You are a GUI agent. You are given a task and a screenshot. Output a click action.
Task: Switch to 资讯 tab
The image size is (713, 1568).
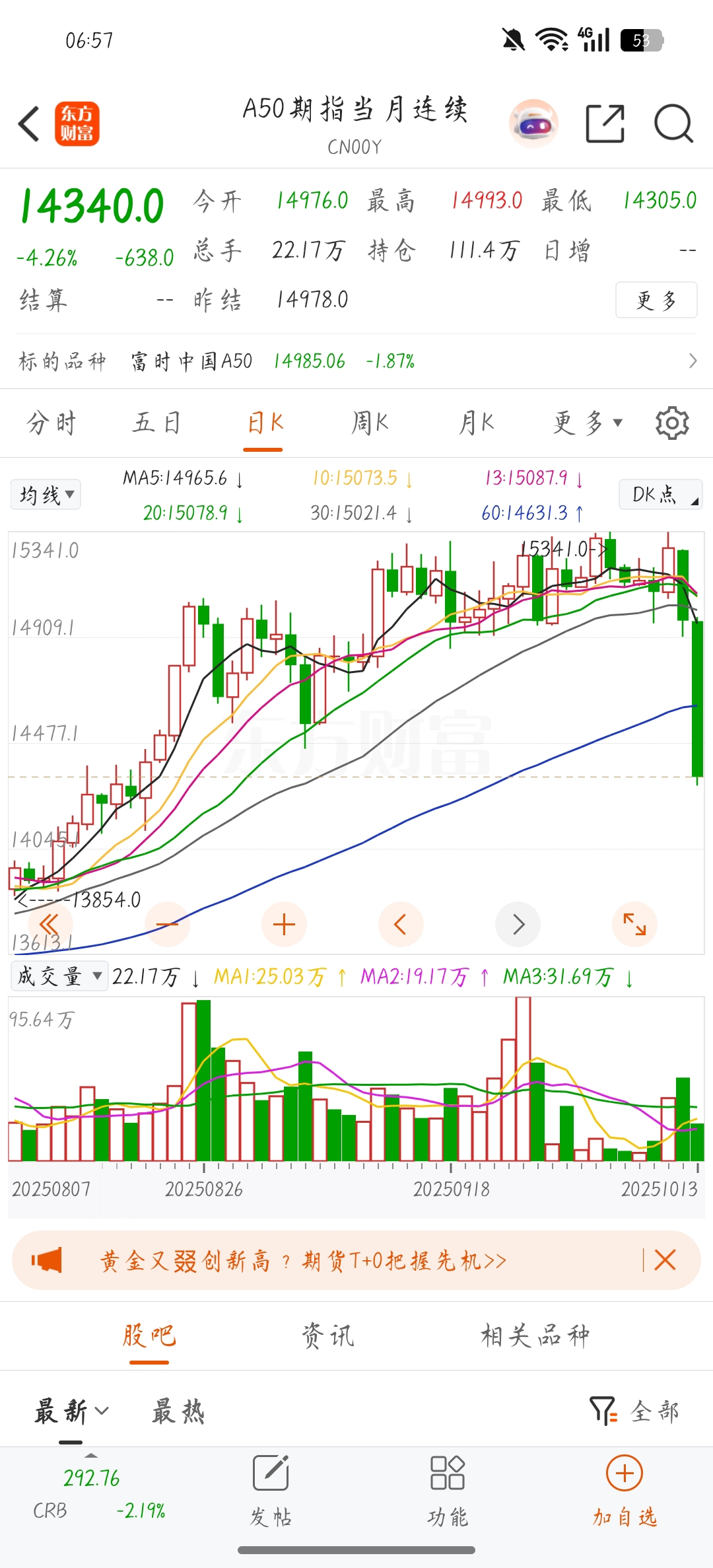pyautogui.click(x=328, y=1336)
